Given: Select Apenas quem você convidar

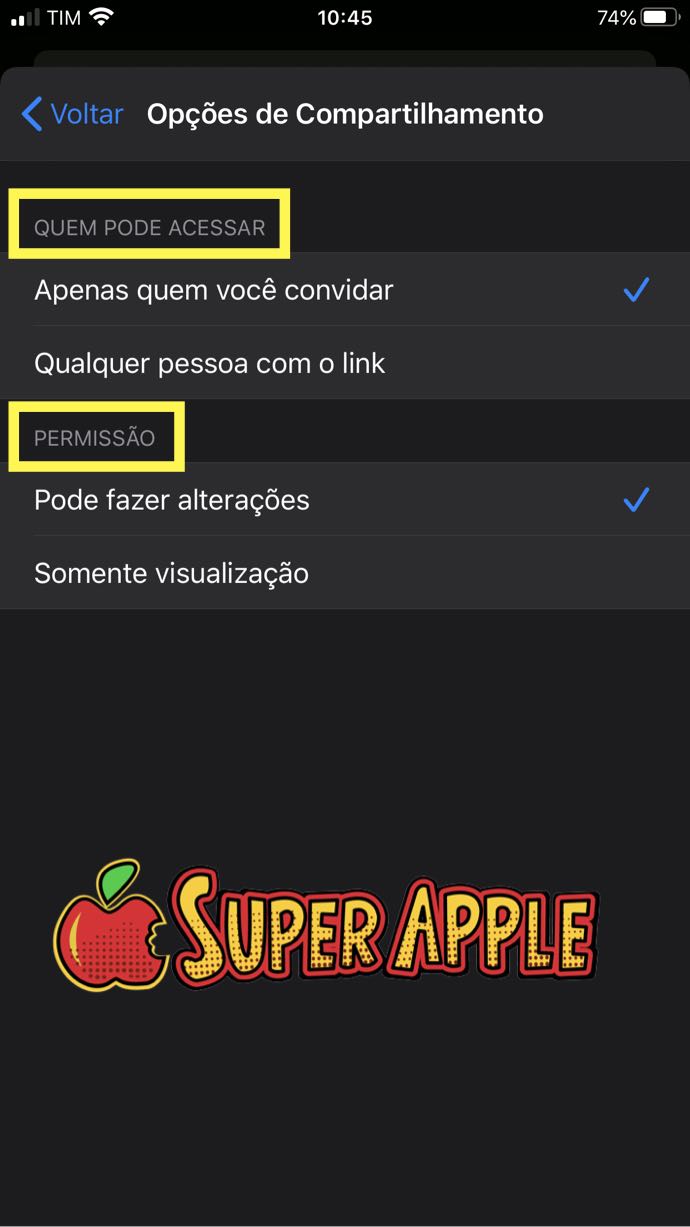Looking at the screenshot, I should [214, 290].
